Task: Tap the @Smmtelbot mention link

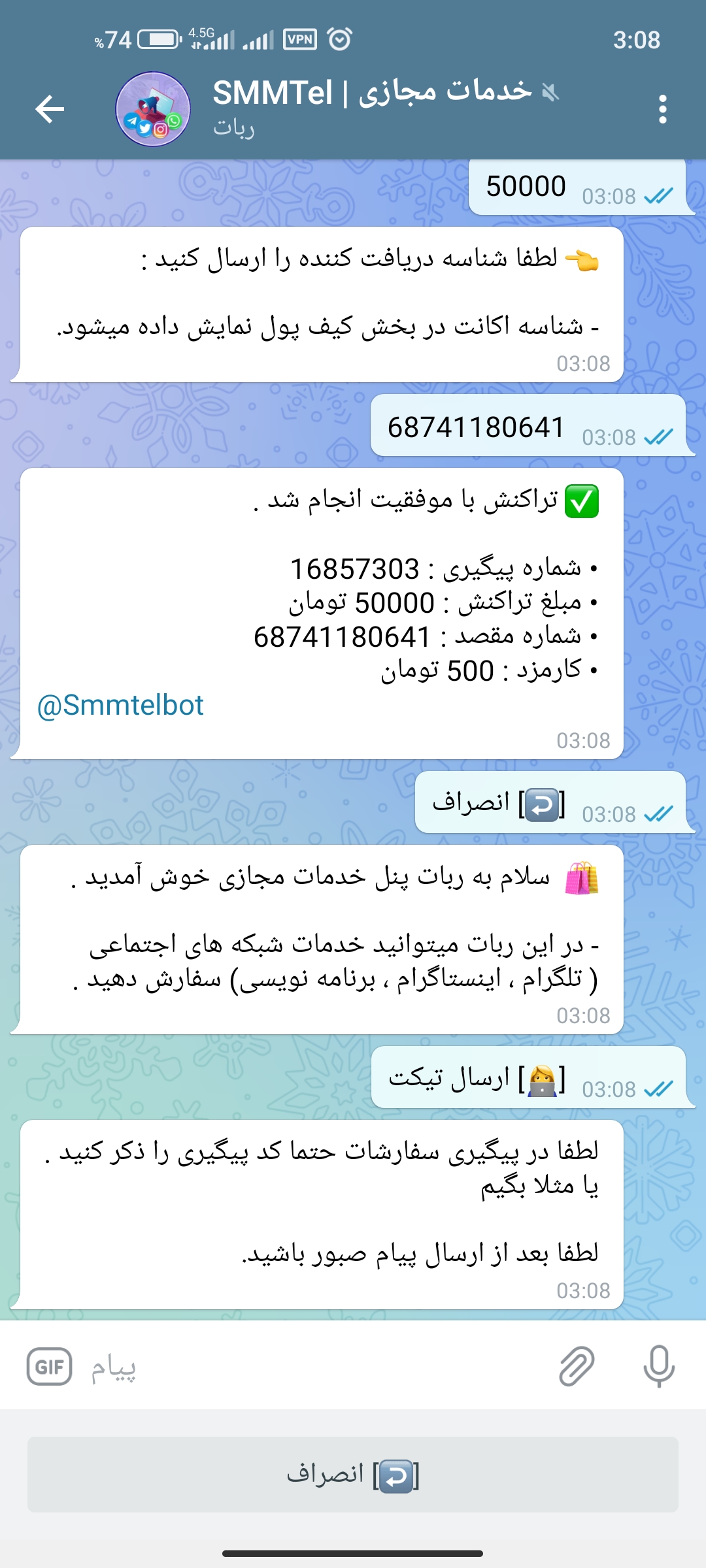Action: coord(120,706)
